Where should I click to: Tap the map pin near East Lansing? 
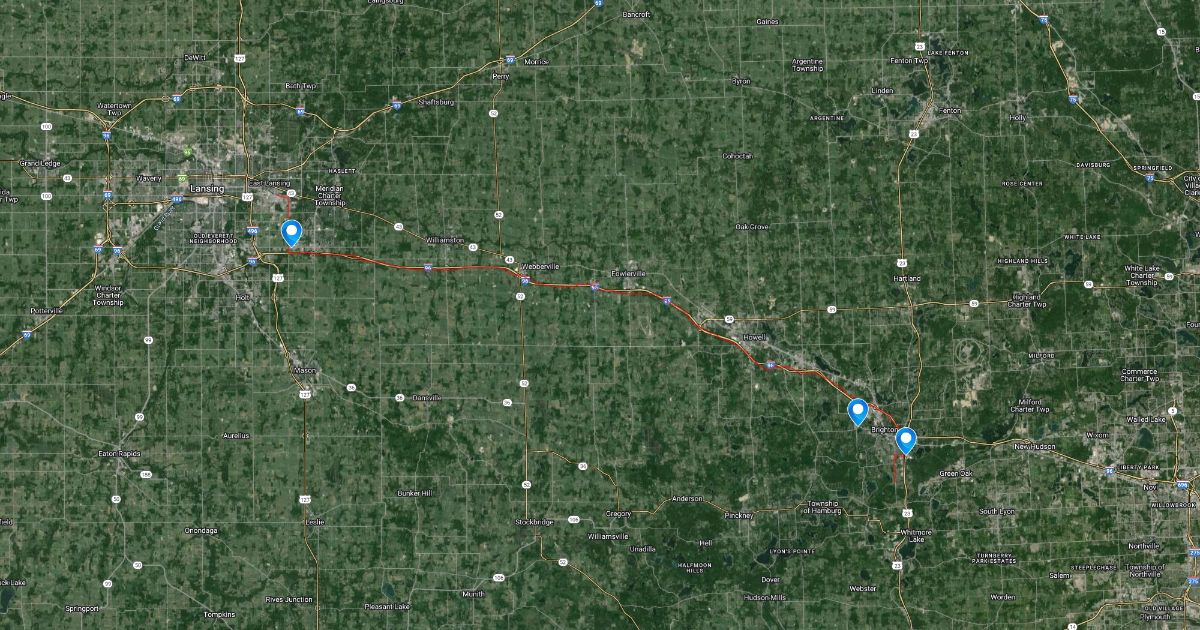tap(291, 232)
